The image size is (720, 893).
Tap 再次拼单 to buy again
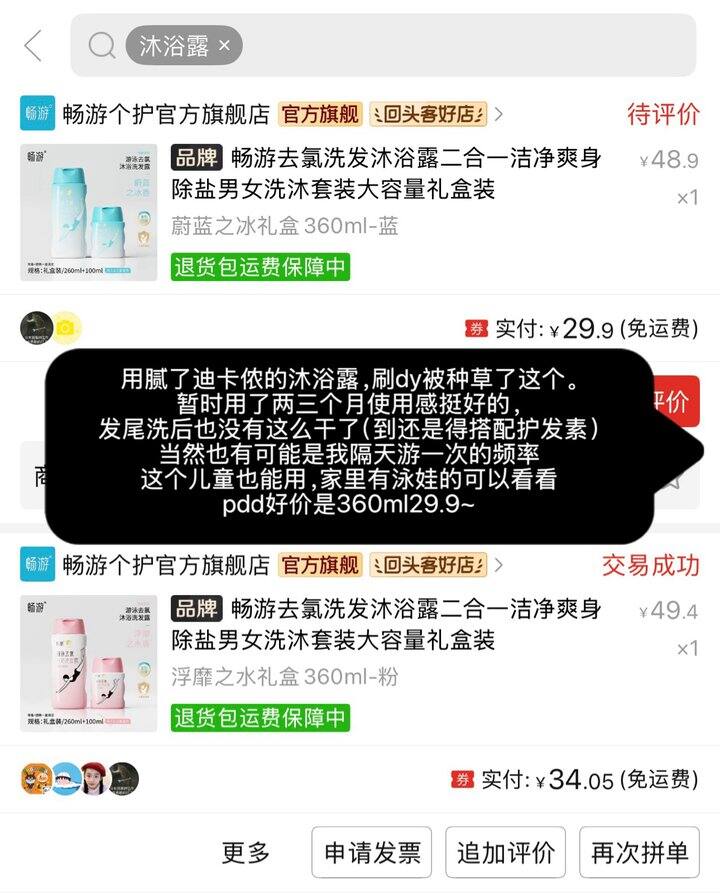tap(639, 853)
